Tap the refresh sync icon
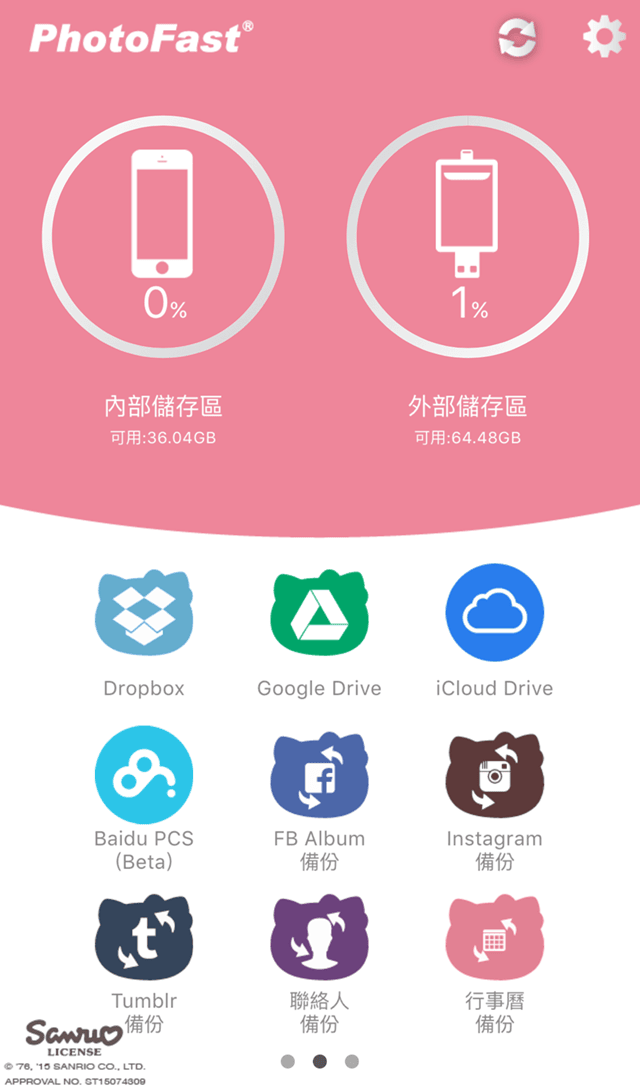640x1089 pixels. 518,38
